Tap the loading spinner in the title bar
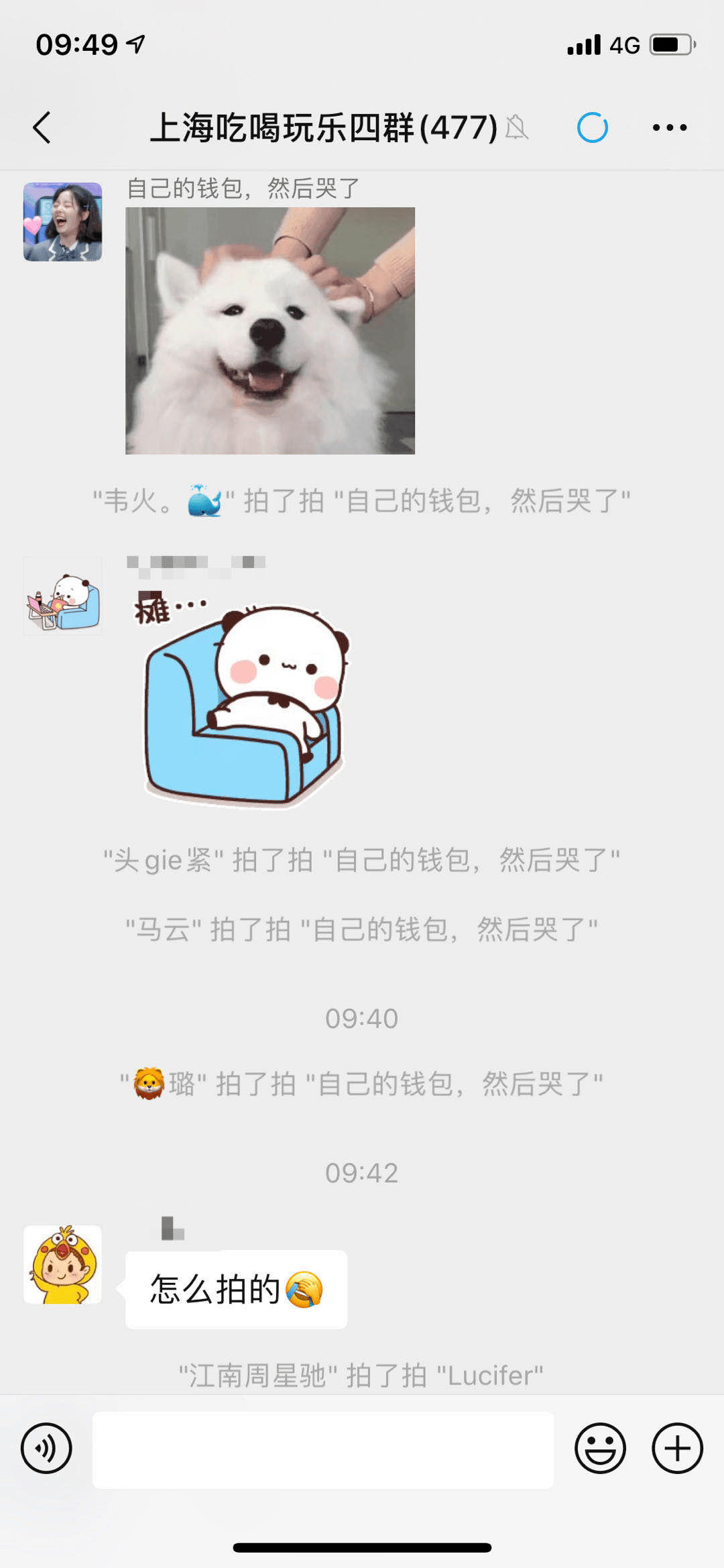This screenshot has height=1568, width=724. pos(591,127)
